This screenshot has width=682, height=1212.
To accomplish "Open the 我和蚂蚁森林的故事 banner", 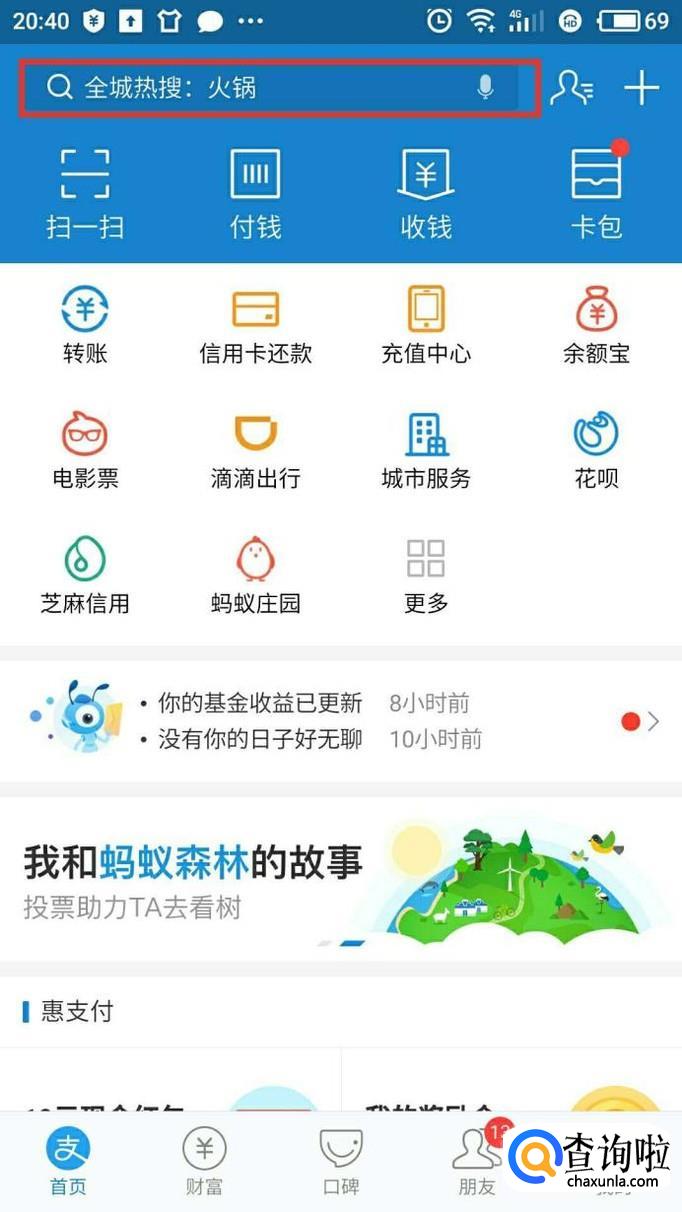I will 341,880.
